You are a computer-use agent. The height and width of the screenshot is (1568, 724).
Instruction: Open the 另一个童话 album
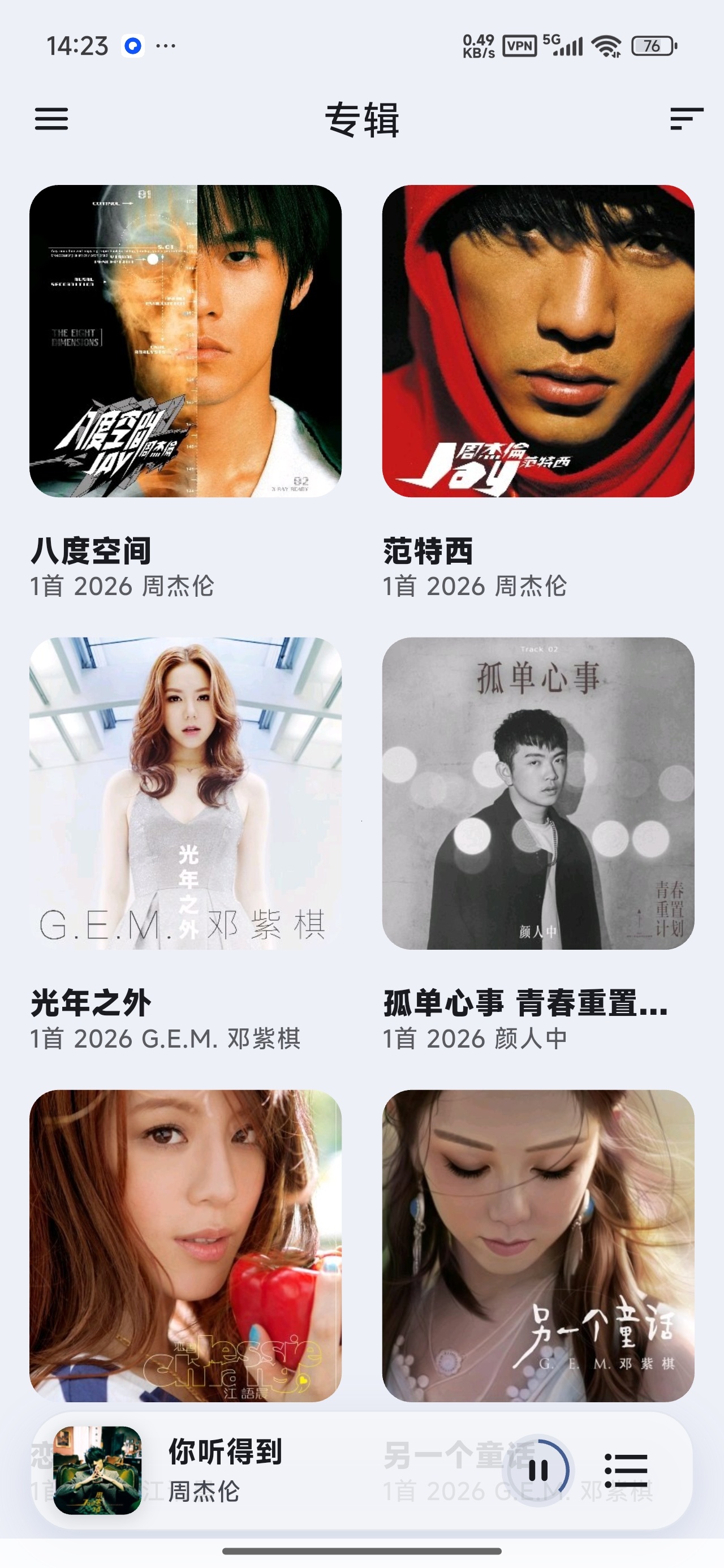click(538, 1246)
